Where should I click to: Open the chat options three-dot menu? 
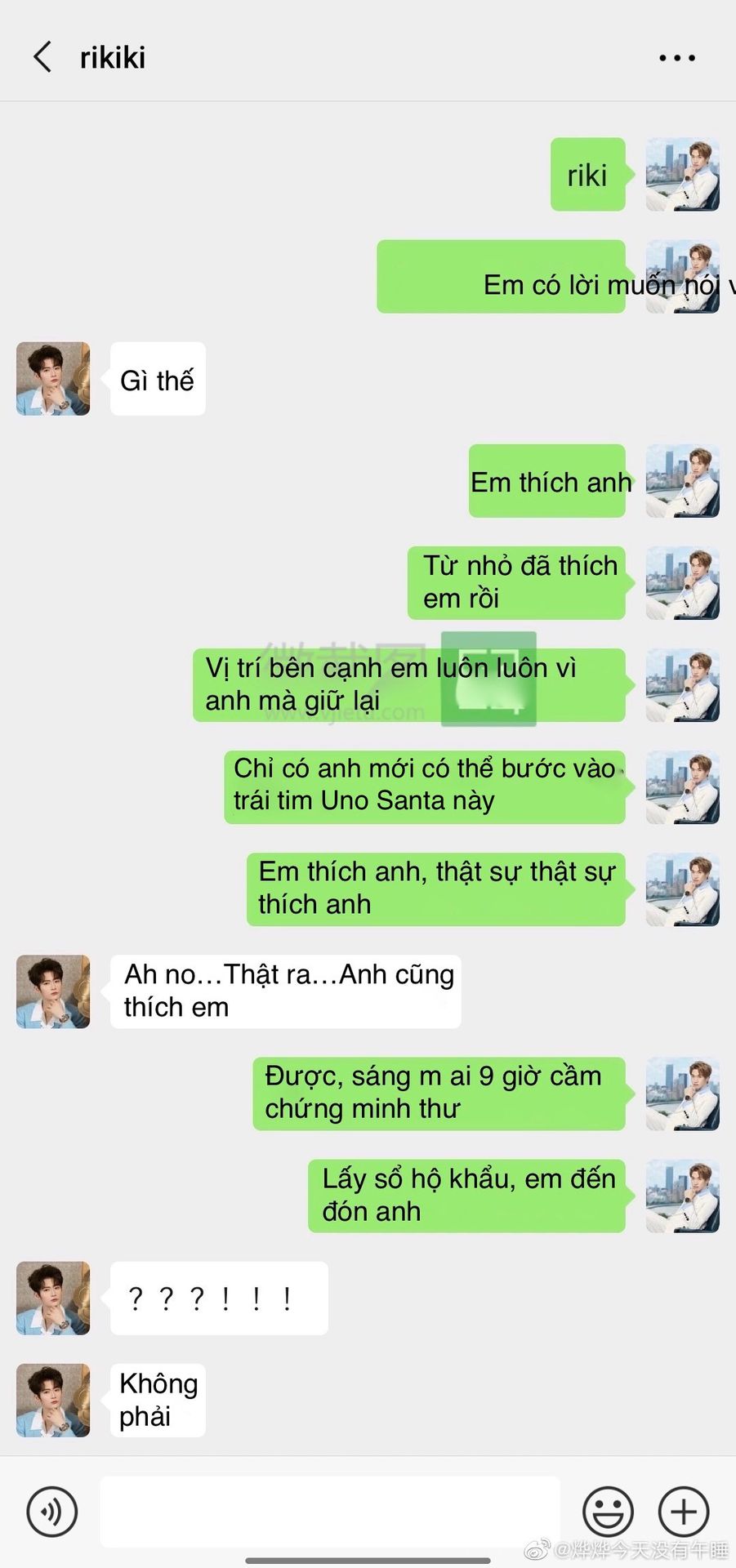click(x=676, y=58)
